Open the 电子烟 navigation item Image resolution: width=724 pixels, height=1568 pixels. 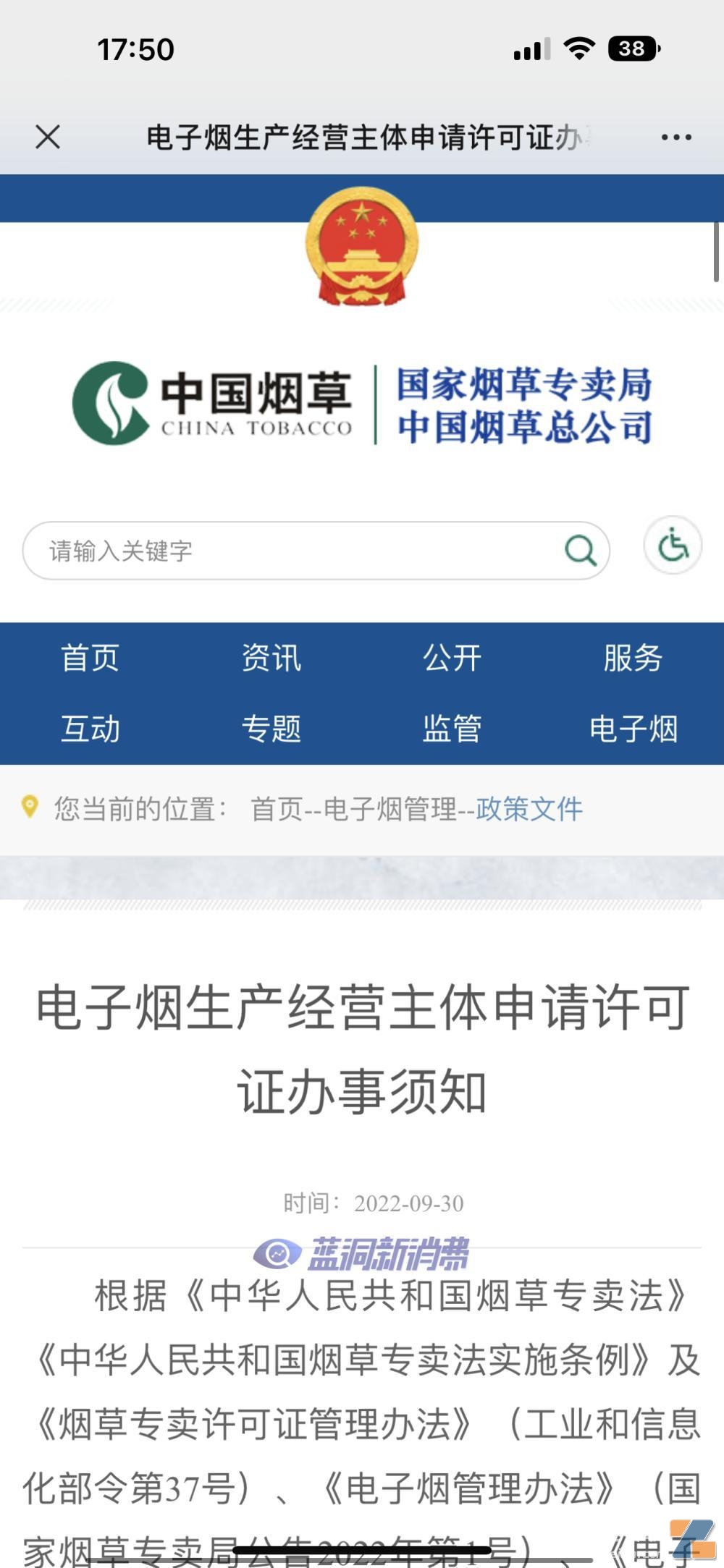click(x=633, y=729)
